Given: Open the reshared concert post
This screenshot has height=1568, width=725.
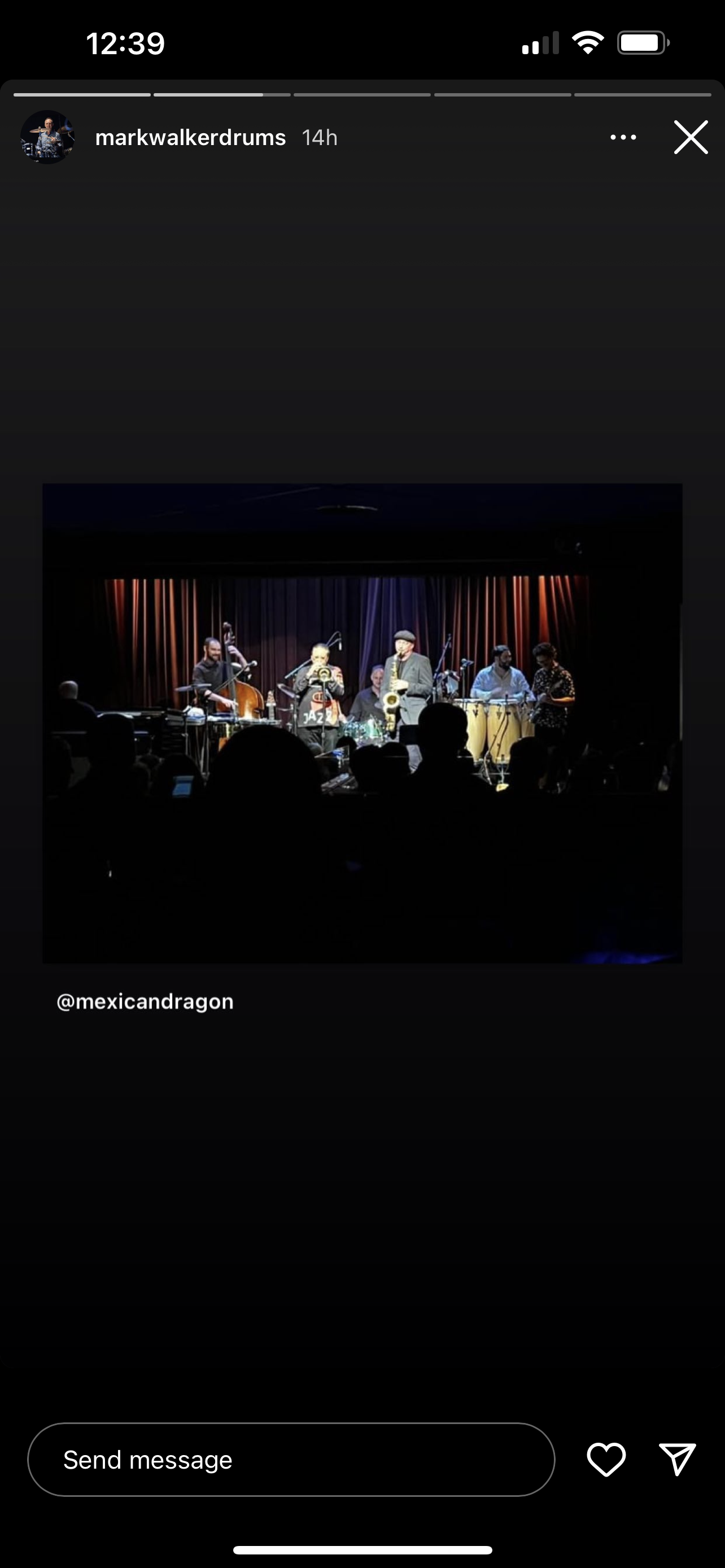Looking at the screenshot, I should (x=362, y=723).
